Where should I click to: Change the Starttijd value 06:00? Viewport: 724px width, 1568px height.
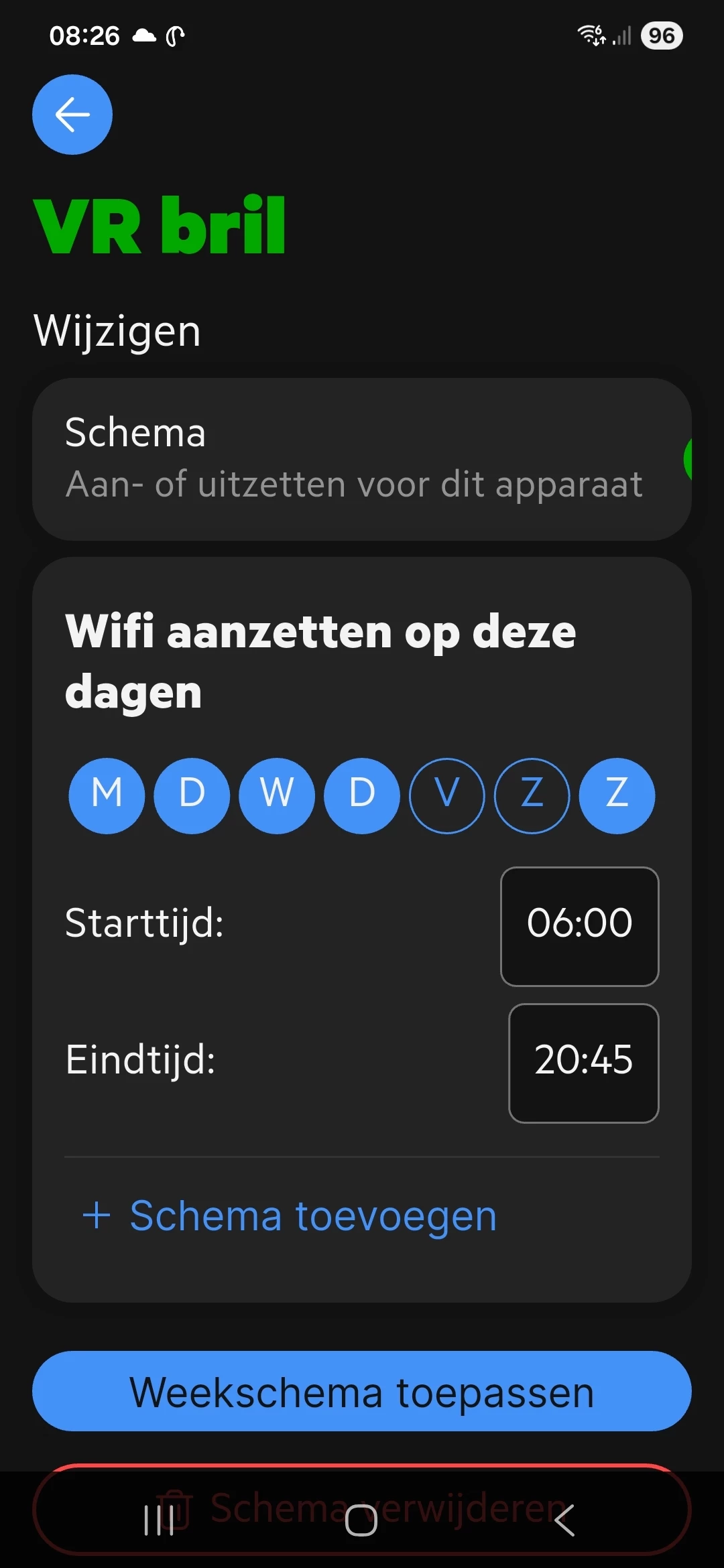580,926
